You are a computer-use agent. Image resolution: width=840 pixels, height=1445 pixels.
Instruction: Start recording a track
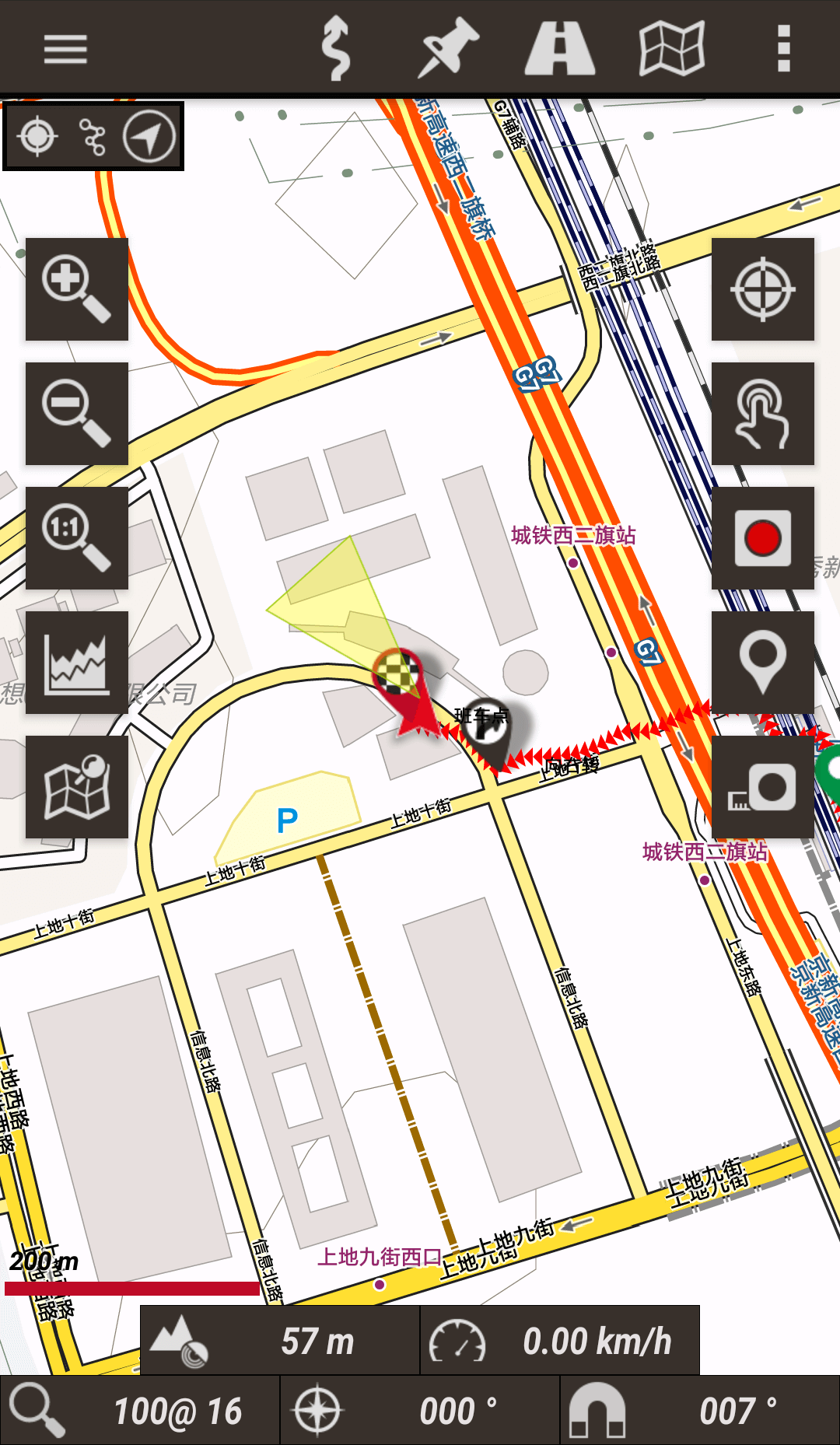click(x=762, y=537)
